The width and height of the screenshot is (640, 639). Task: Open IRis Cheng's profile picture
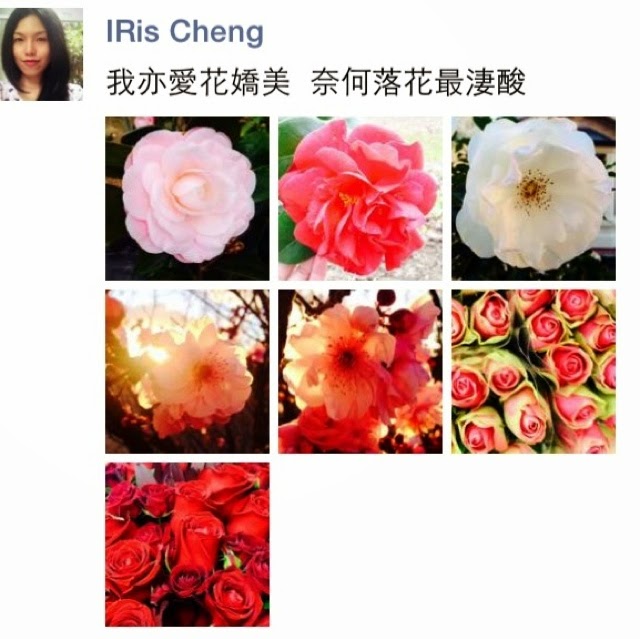click(x=41, y=54)
